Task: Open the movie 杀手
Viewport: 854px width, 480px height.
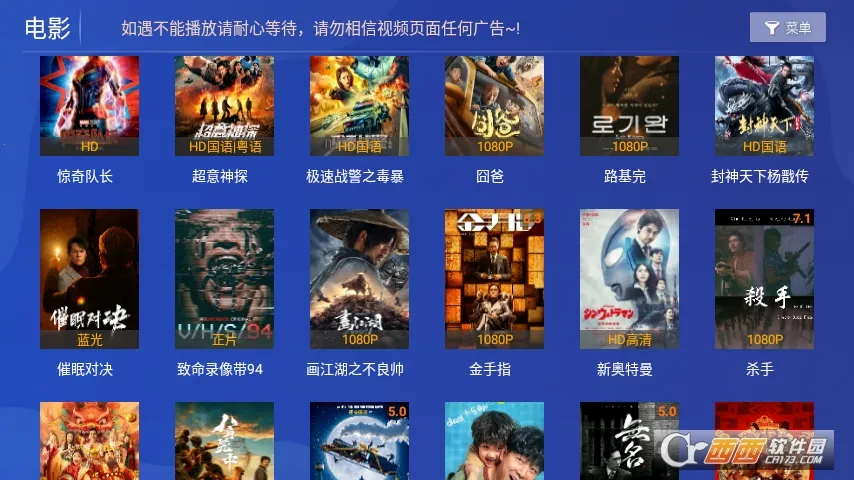Action: point(764,279)
